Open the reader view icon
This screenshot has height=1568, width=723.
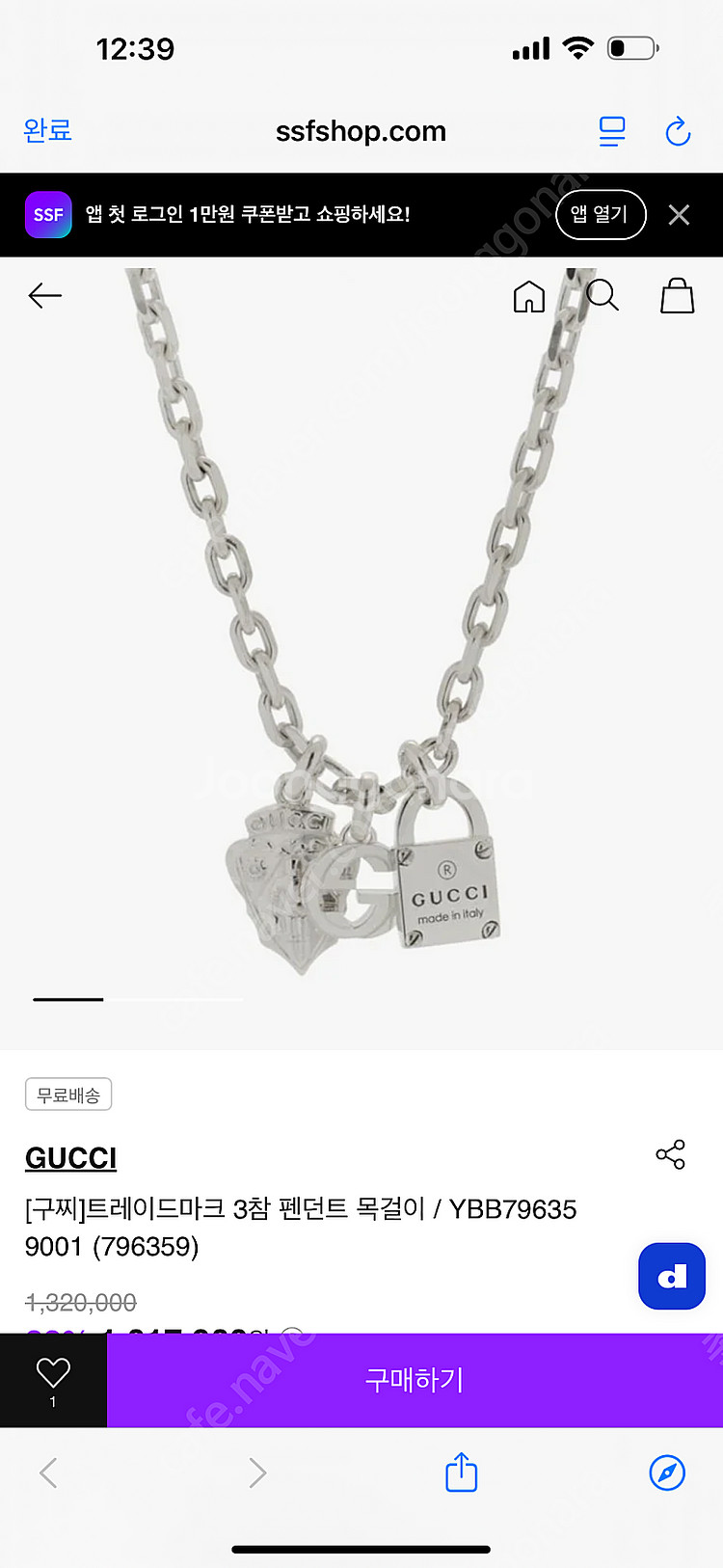coord(612,131)
